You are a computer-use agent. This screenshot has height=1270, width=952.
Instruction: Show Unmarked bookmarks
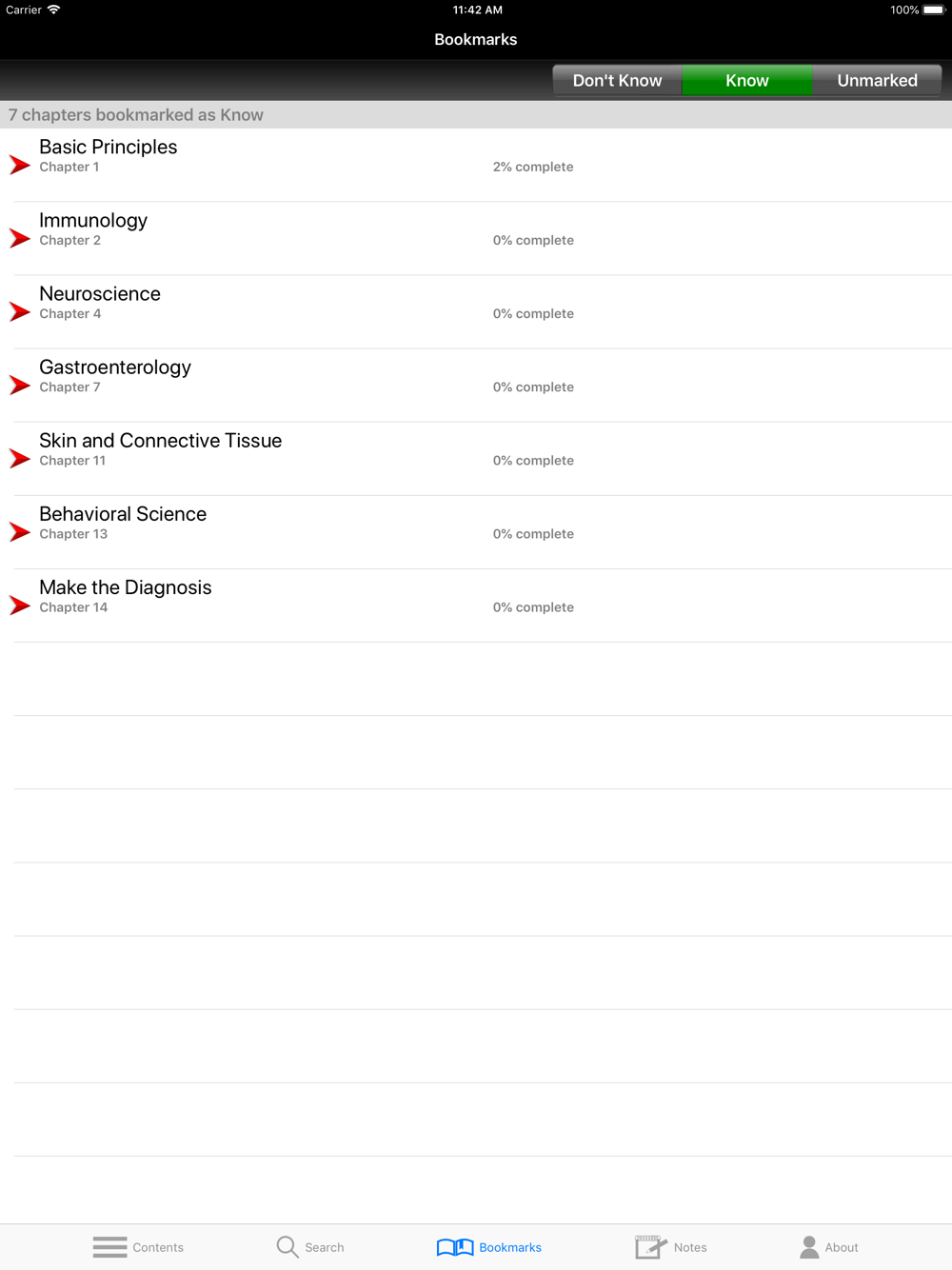[877, 81]
